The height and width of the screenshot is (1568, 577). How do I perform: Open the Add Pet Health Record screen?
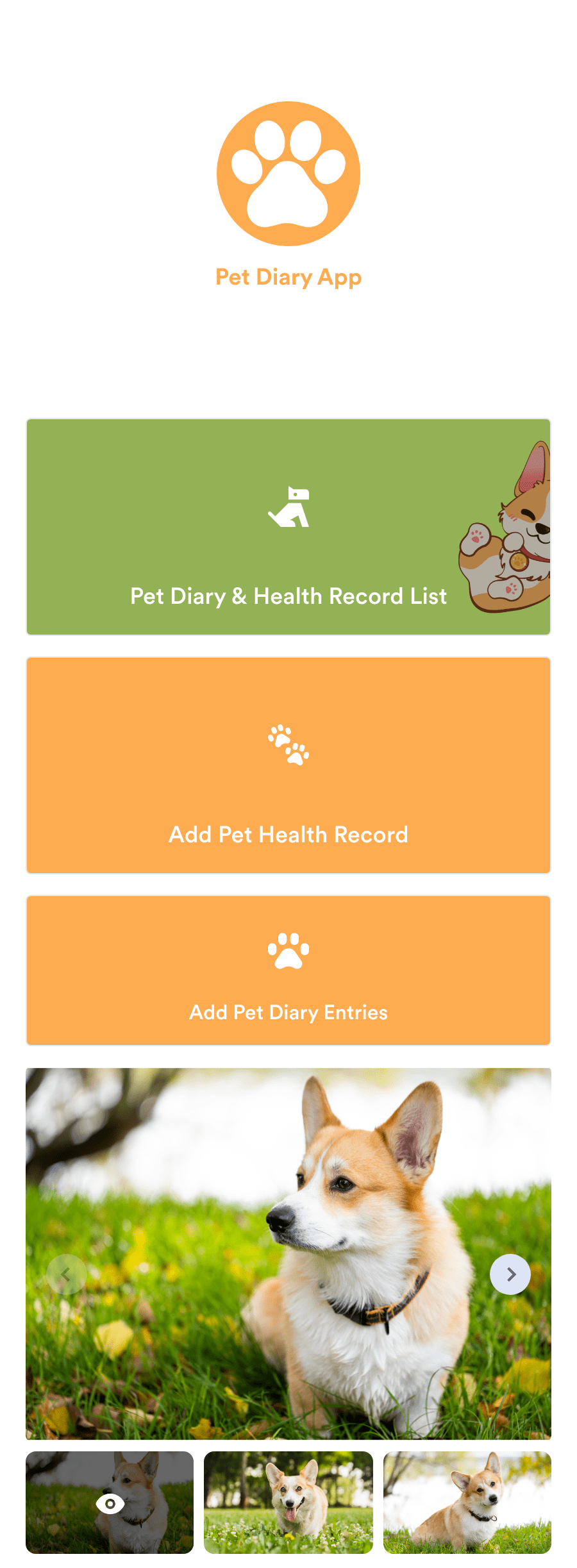[288, 834]
